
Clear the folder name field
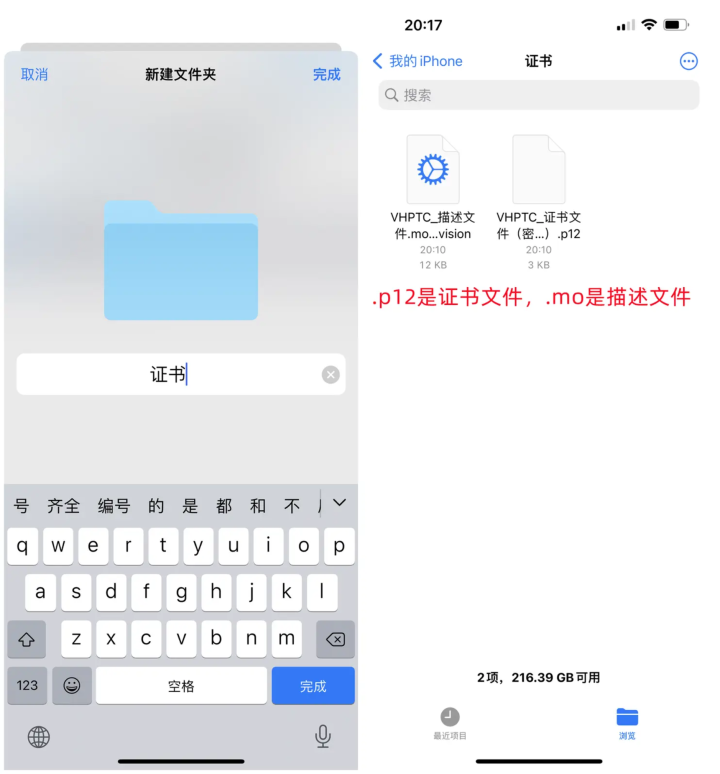[330, 375]
